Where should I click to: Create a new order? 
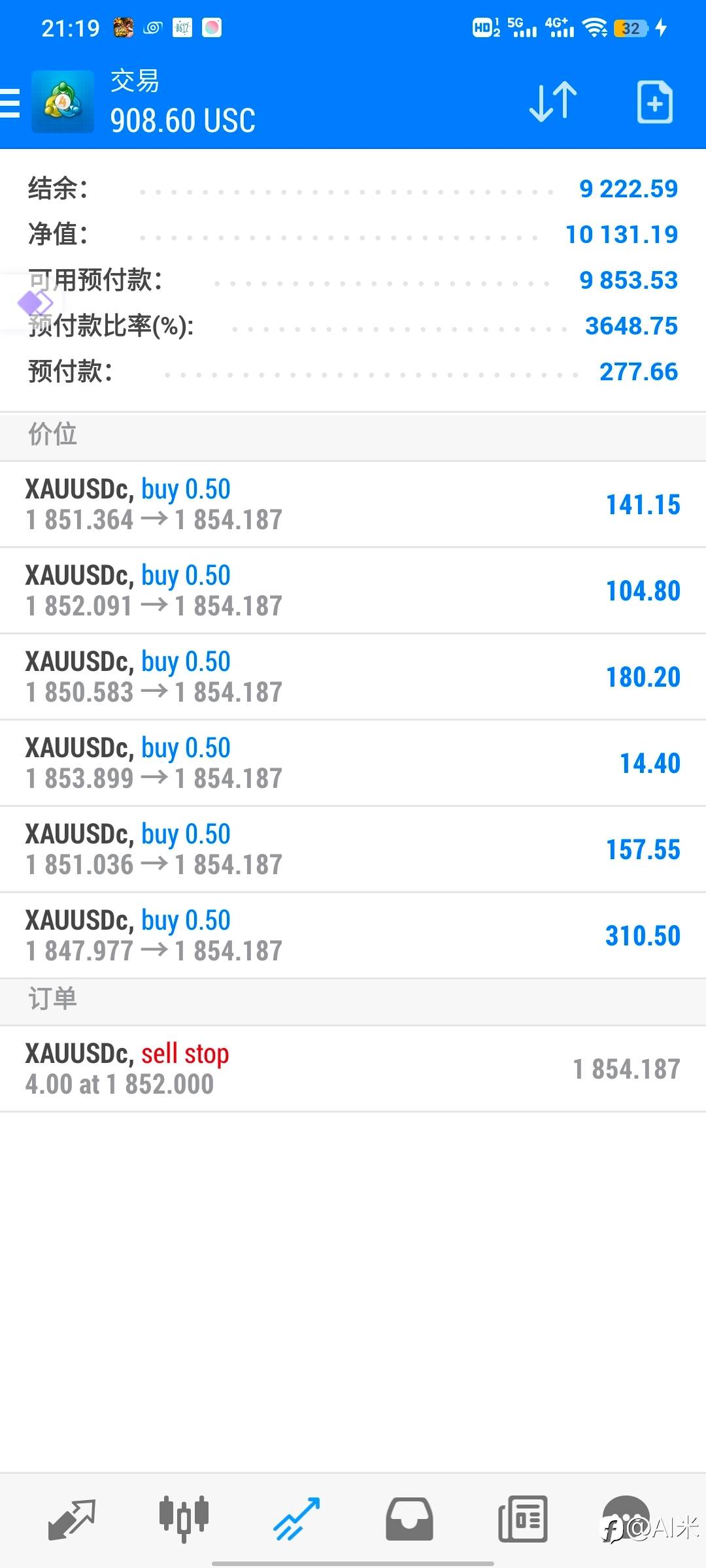[x=655, y=102]
